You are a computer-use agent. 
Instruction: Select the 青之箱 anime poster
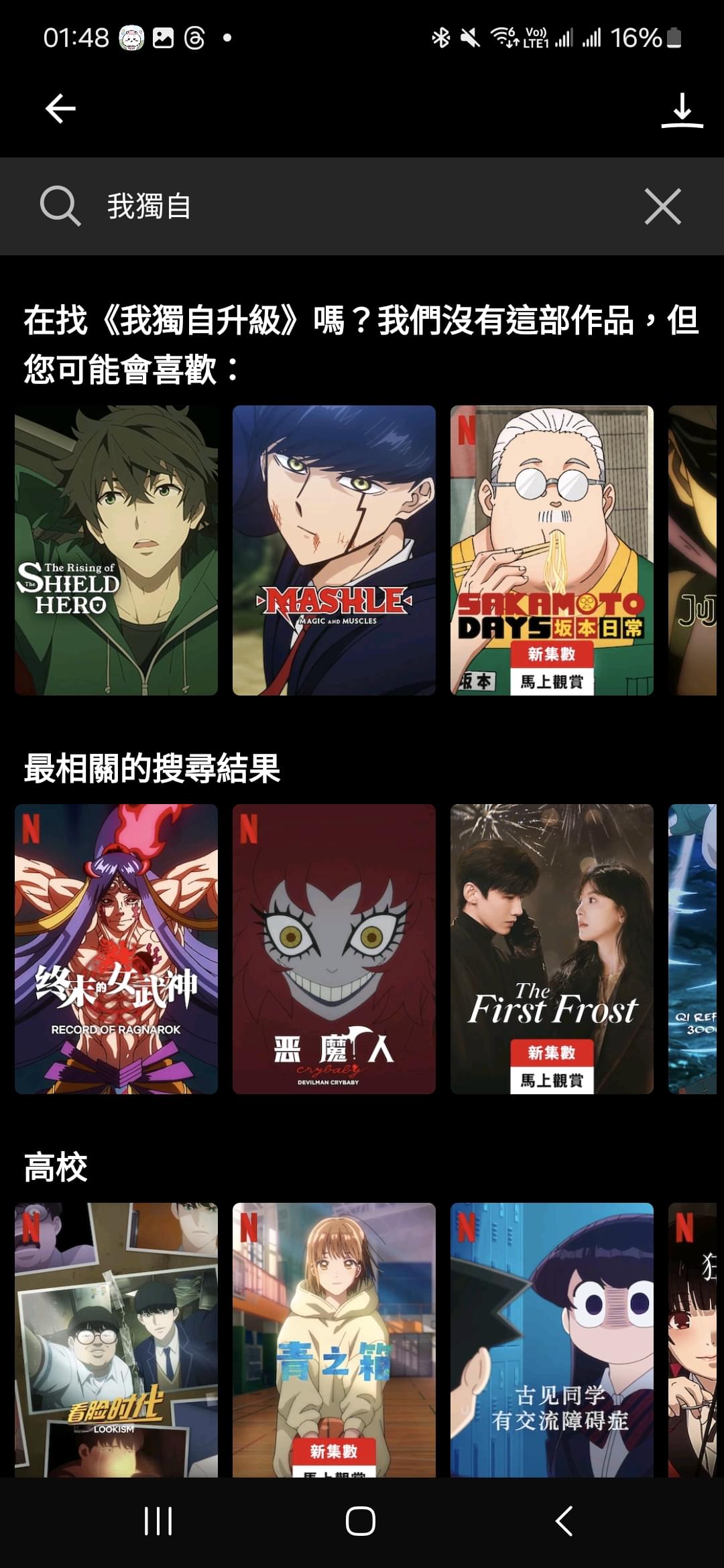tap(334, 1340)
